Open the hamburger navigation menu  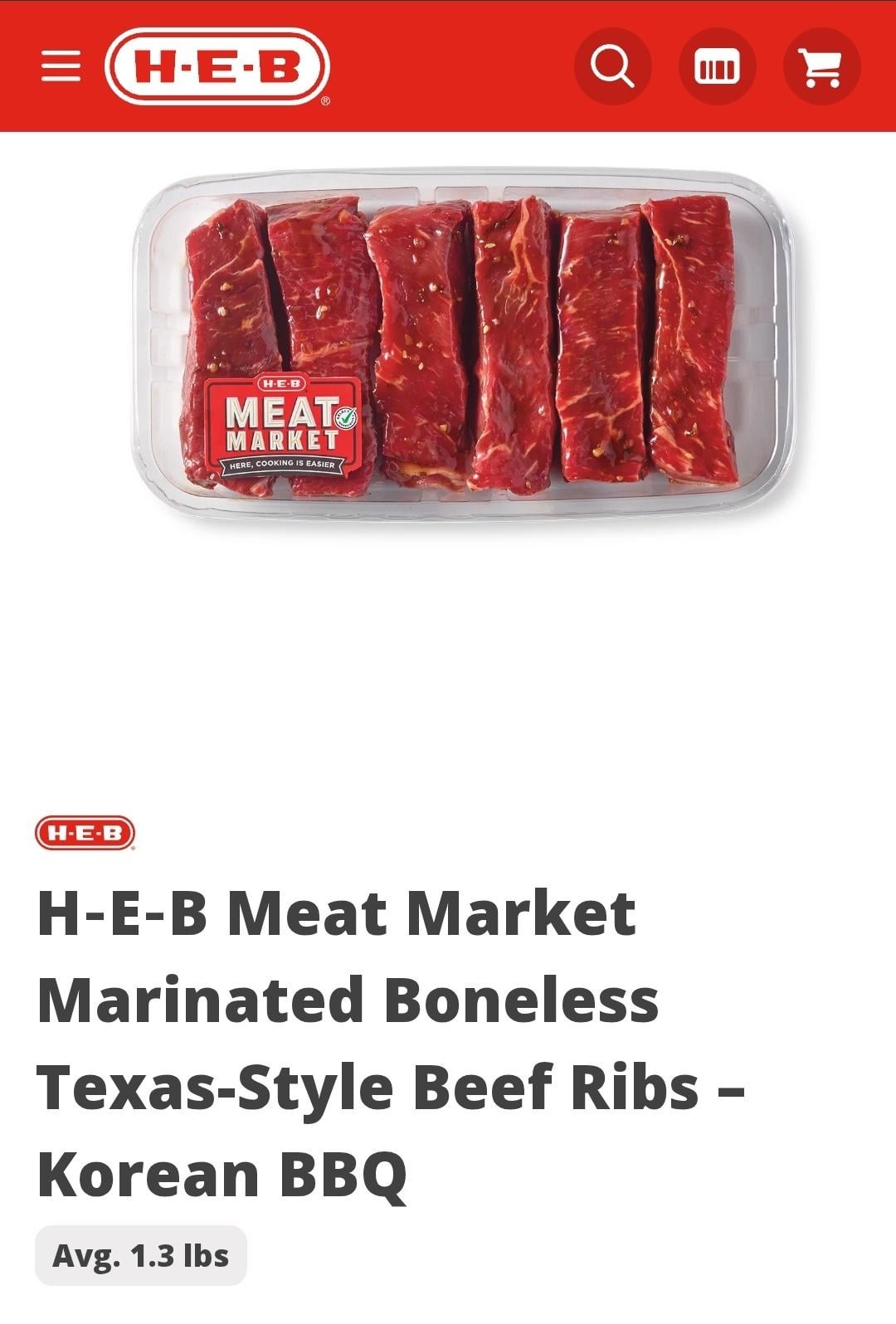(x=61, y=66)
